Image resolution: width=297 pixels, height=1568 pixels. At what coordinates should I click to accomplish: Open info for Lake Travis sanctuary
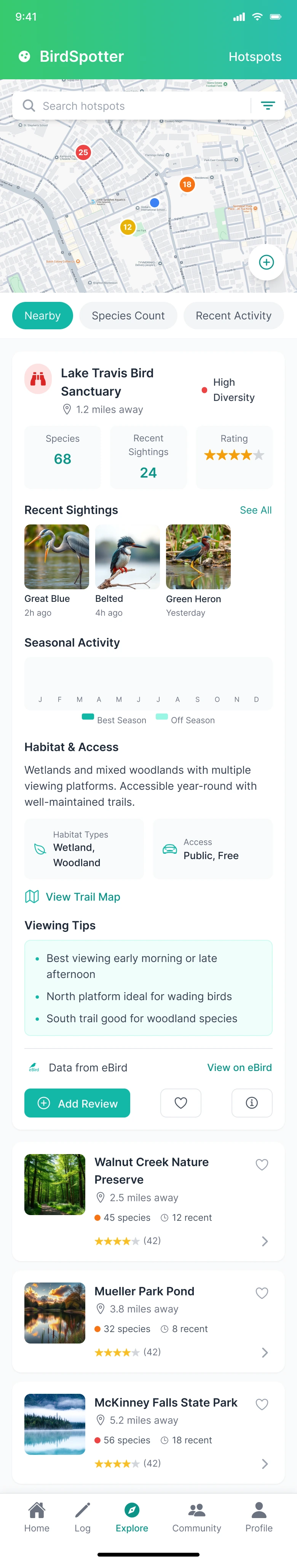(251, 1103)
